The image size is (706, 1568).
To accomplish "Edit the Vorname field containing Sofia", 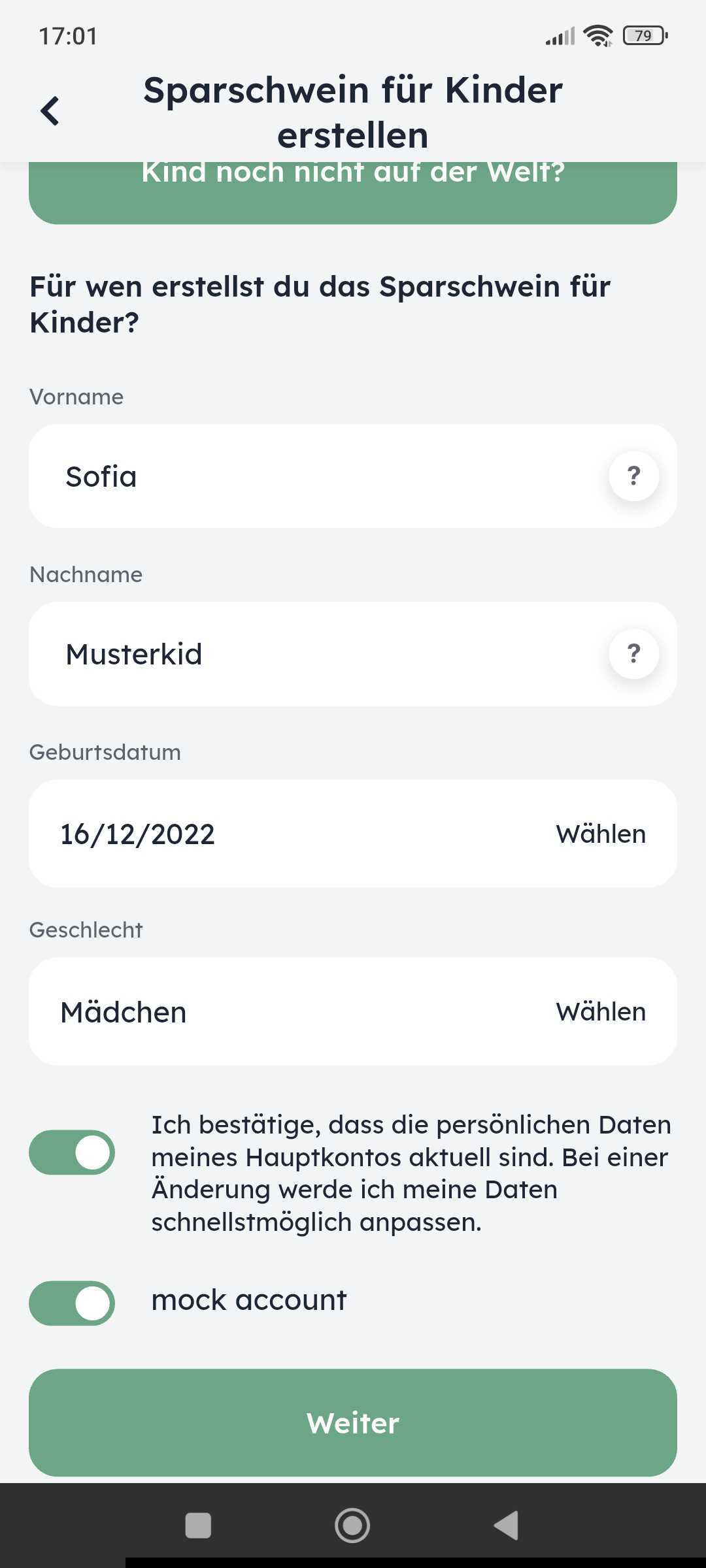I will 314,476.
